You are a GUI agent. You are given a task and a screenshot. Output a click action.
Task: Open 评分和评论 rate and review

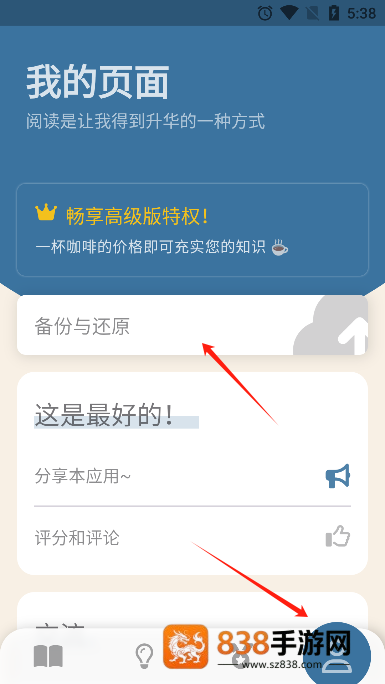[192, 537]
